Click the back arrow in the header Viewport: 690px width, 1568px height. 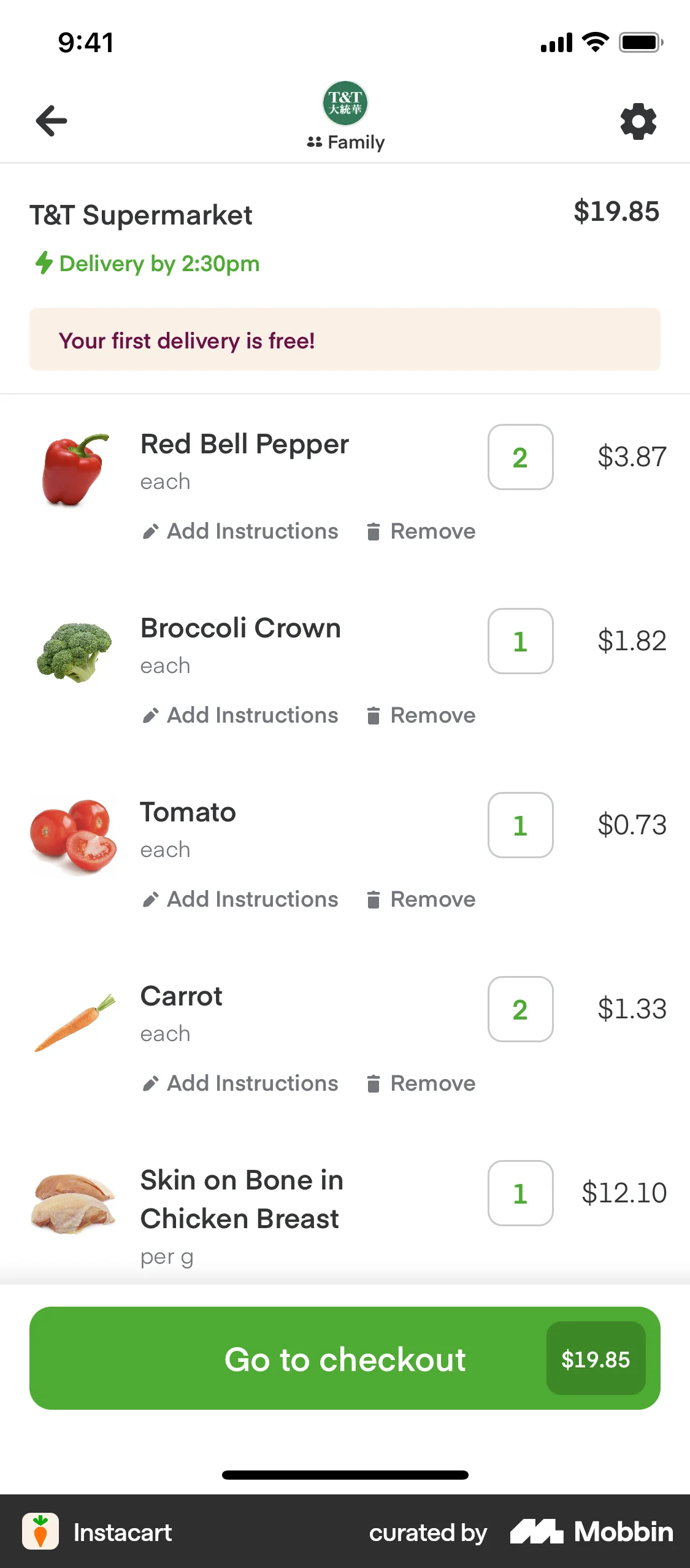tap(52, 120)
